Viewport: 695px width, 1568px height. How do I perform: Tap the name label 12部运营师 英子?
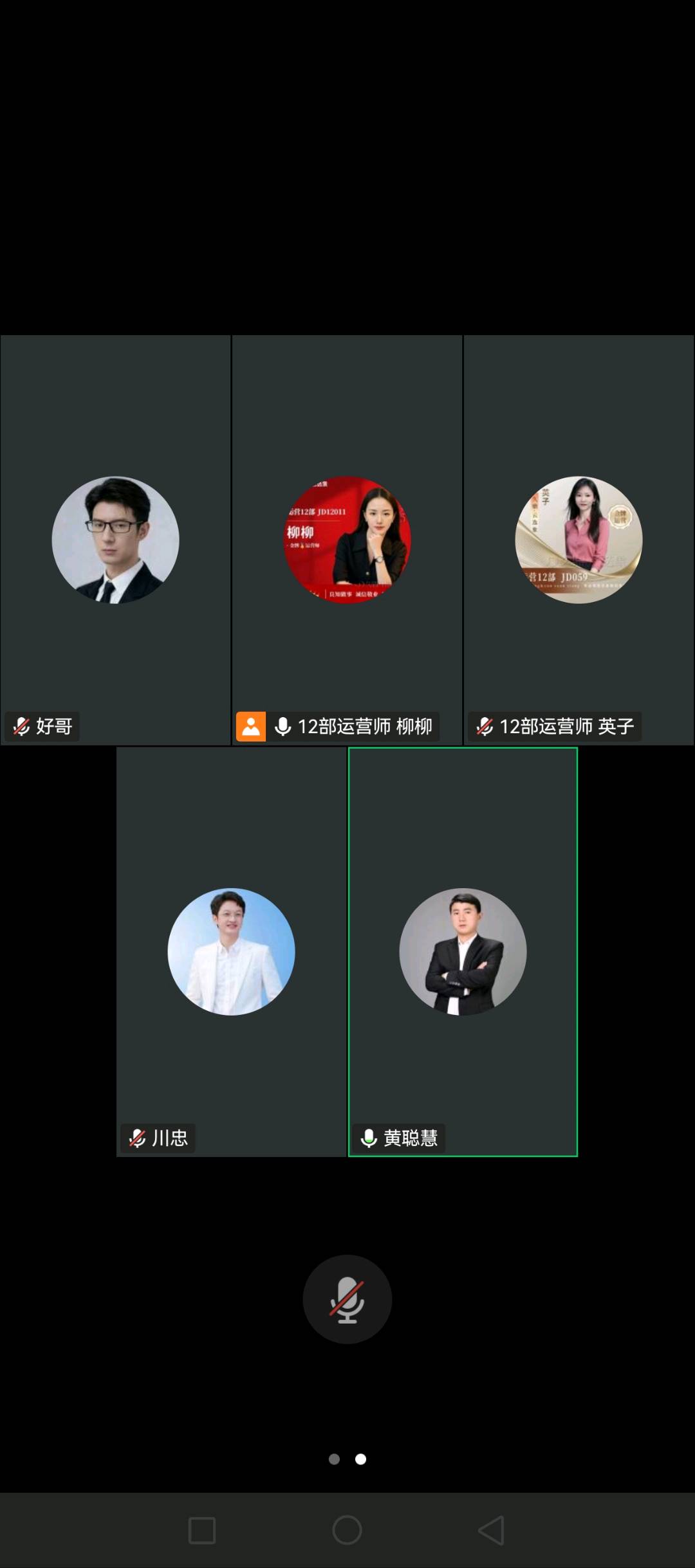566,726
